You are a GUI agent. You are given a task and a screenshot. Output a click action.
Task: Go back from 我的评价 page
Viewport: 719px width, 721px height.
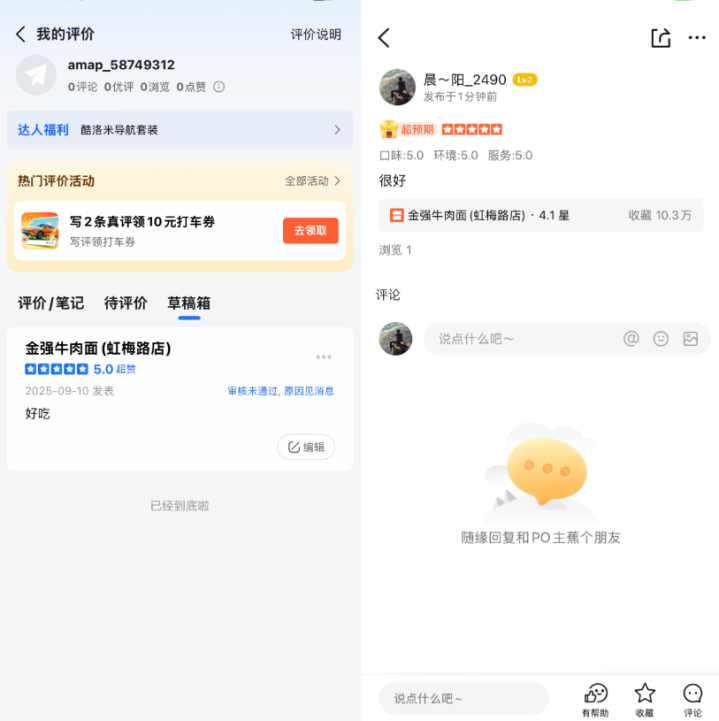pyautogui.click(x=20, y=34)
